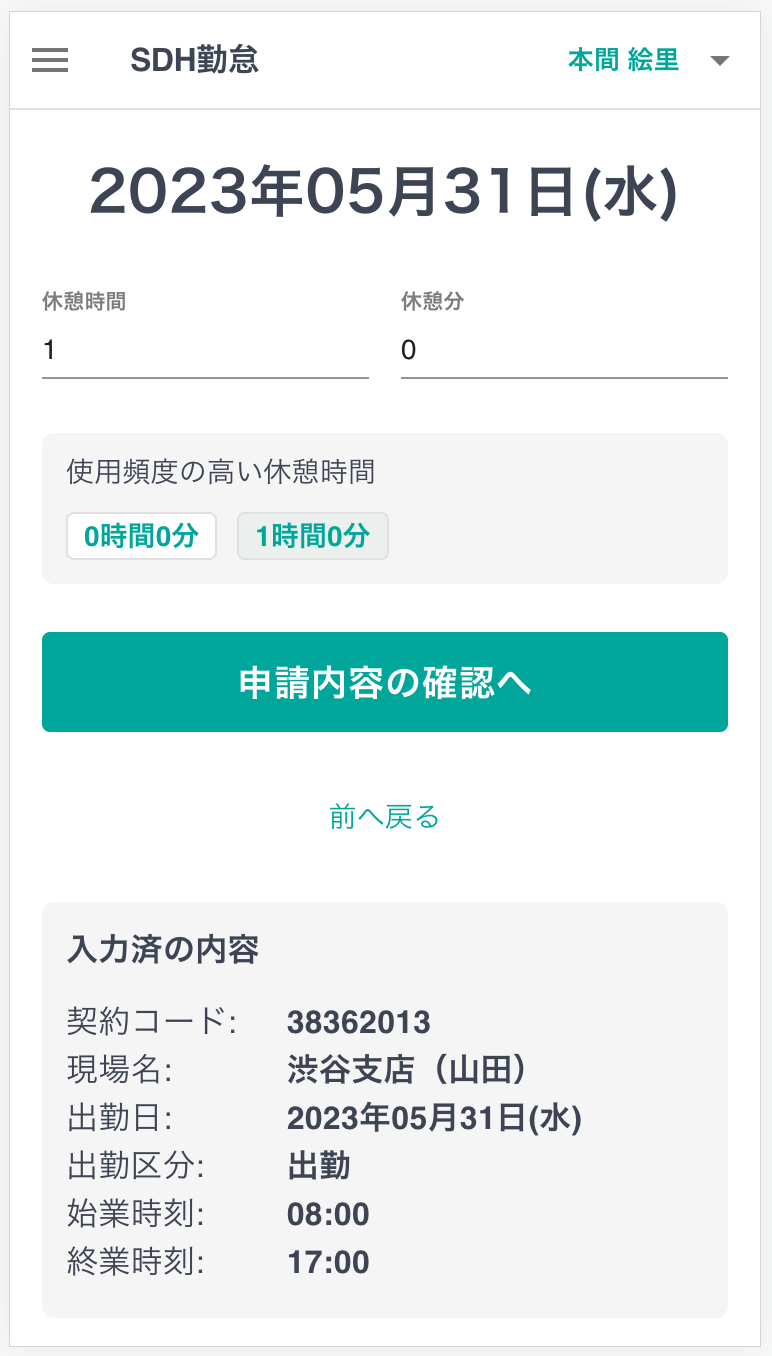The image size is (772, 1356).
Task: Click the 使用頻度の高い休憩時間 section heading
Action: click(220, 472)
